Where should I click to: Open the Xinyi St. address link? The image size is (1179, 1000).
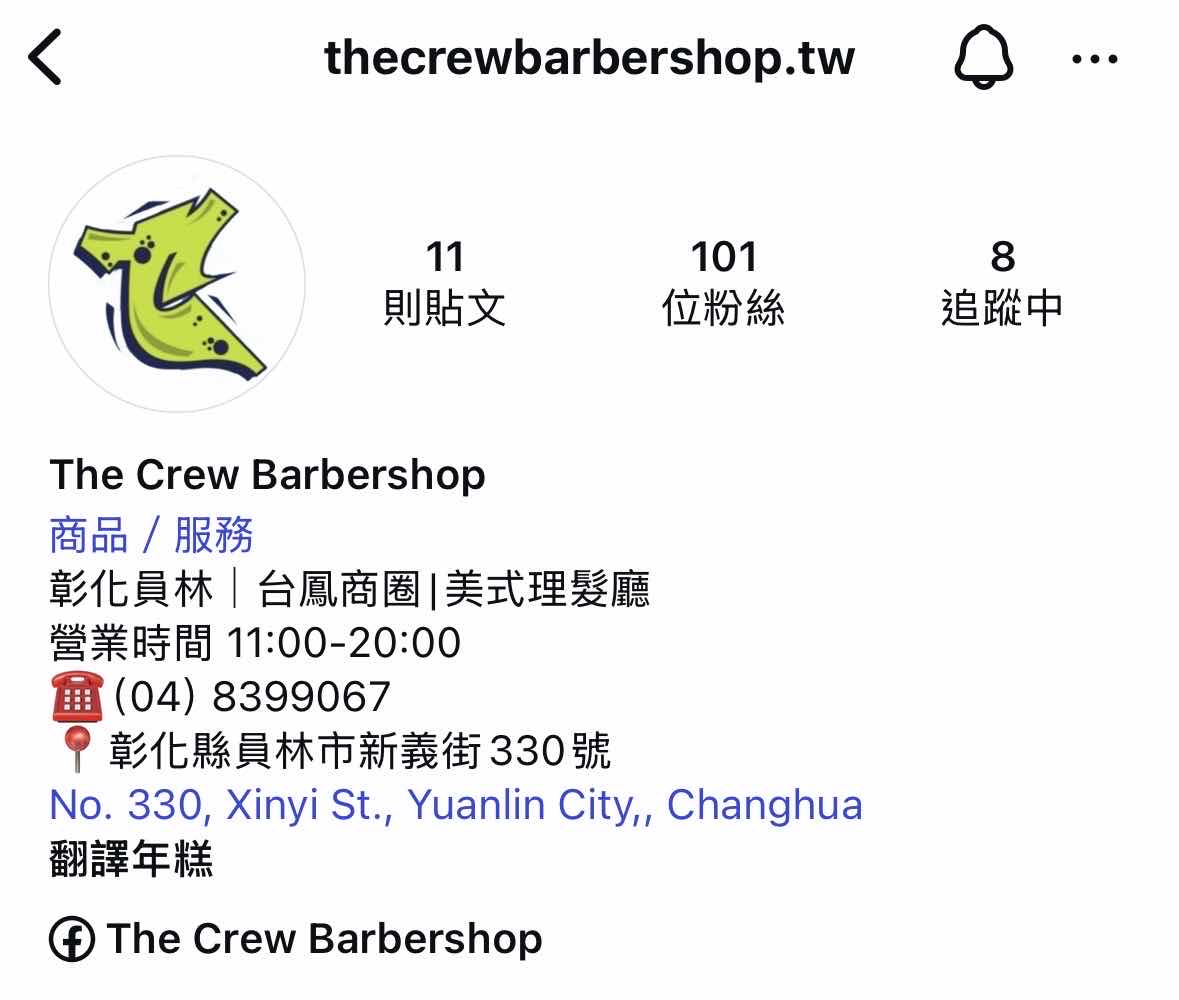(x=456, y=805)
